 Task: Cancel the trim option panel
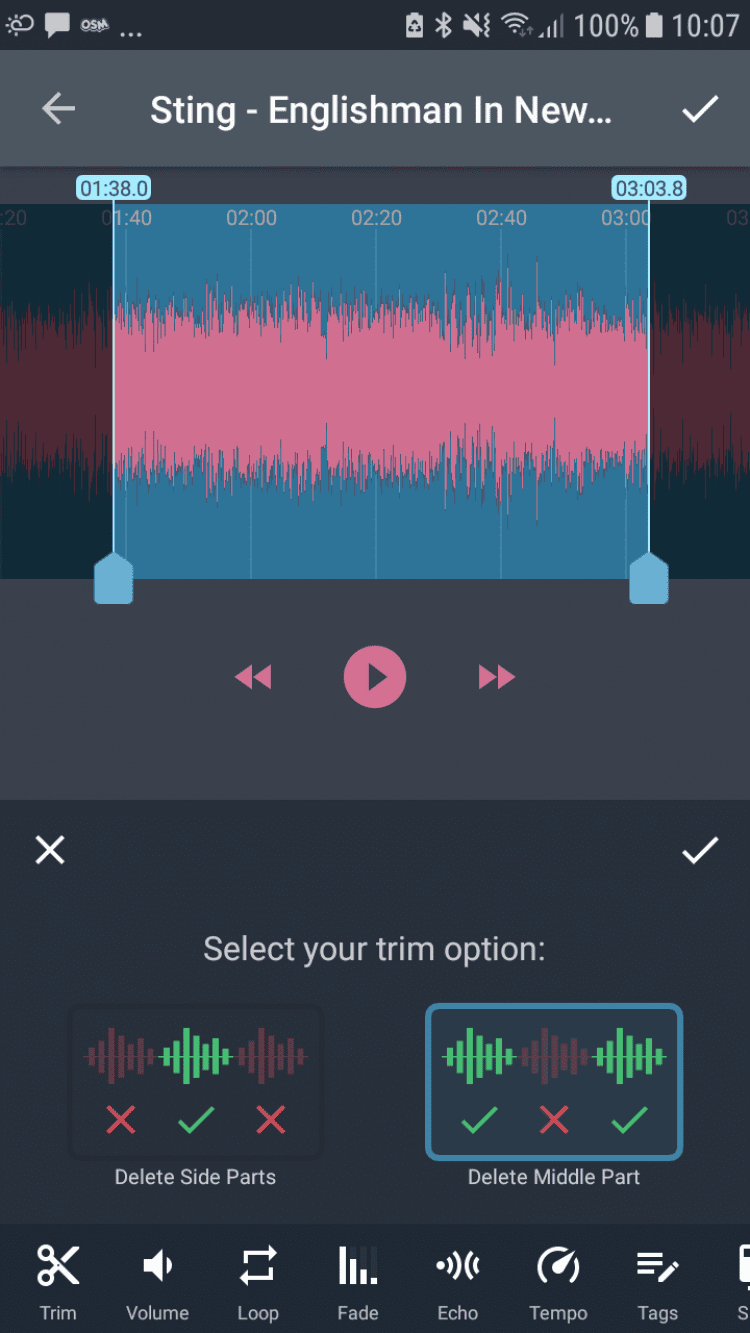click(x=50, y=850)
